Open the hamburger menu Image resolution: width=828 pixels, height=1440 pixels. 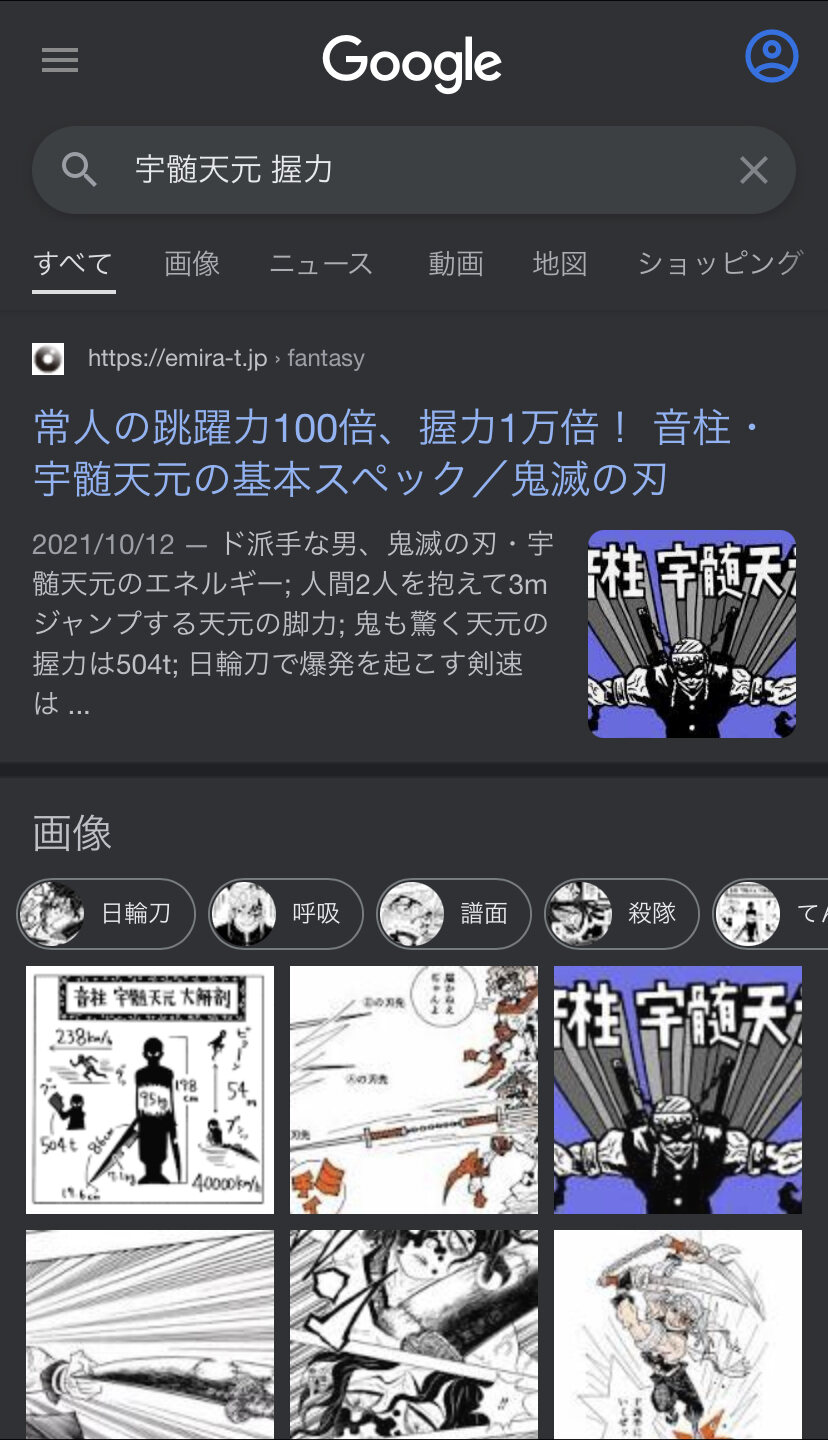60,61
